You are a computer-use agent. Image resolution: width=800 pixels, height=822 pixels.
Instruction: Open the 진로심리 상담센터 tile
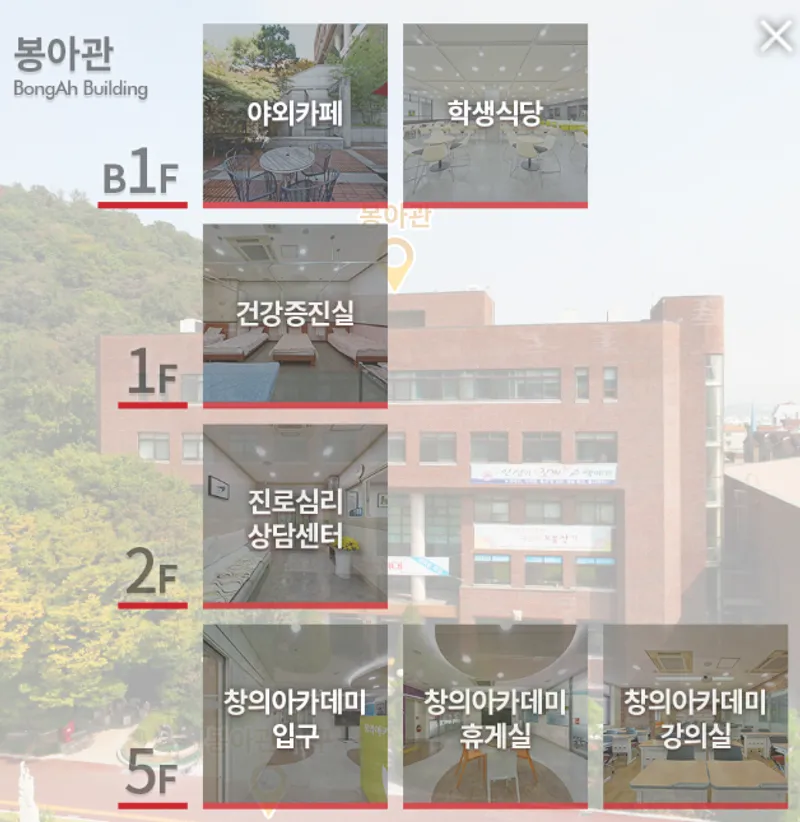(x=295, y=515)
